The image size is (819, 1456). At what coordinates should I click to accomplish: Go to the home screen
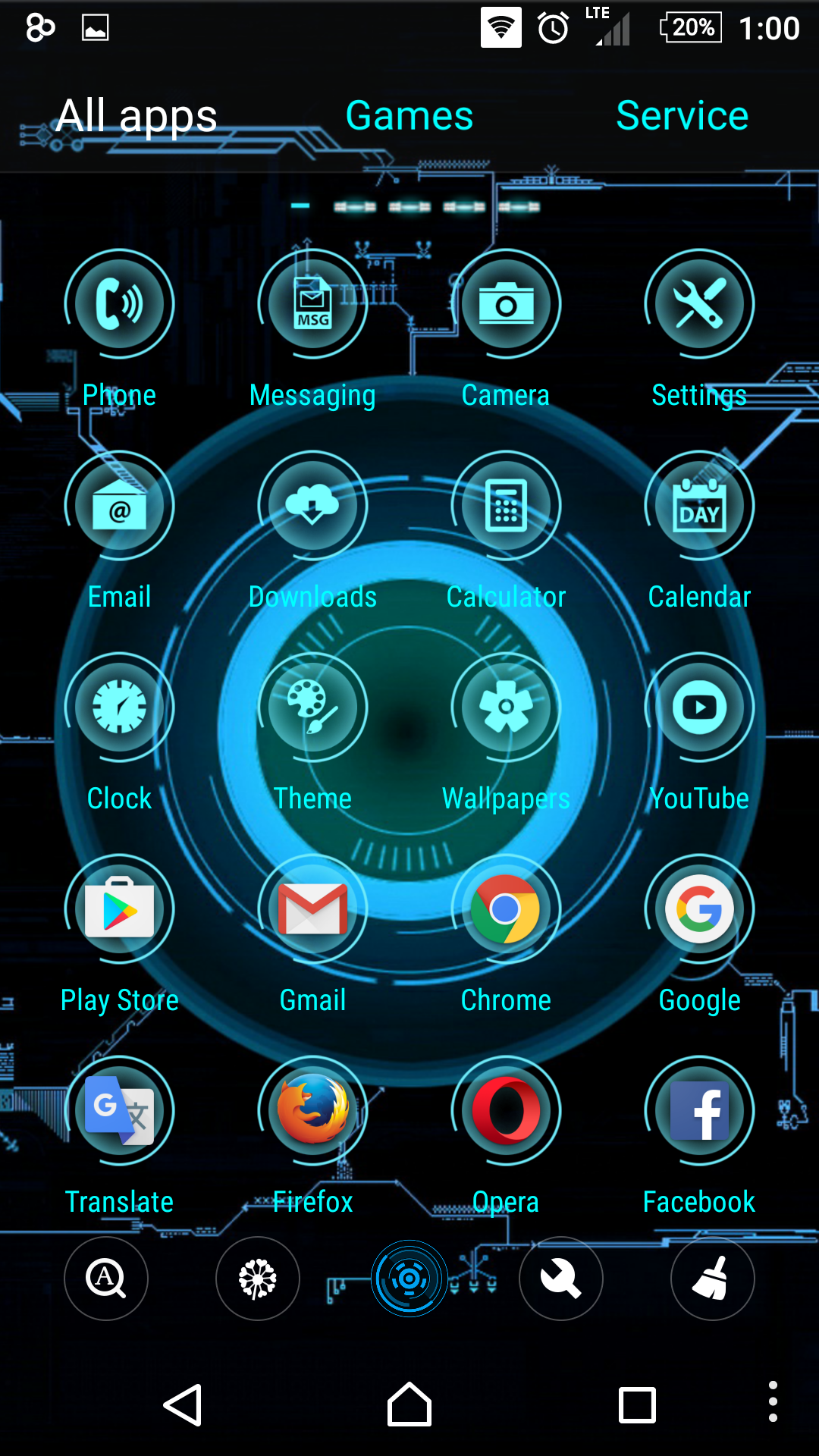tap(409, 1405)
